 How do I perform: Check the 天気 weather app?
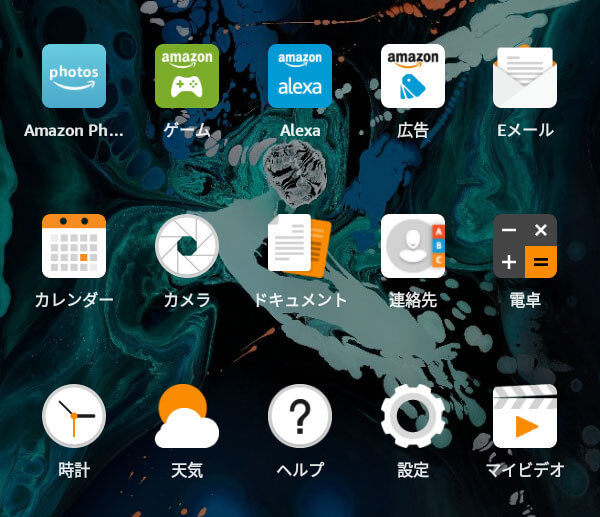pos(187,416)
